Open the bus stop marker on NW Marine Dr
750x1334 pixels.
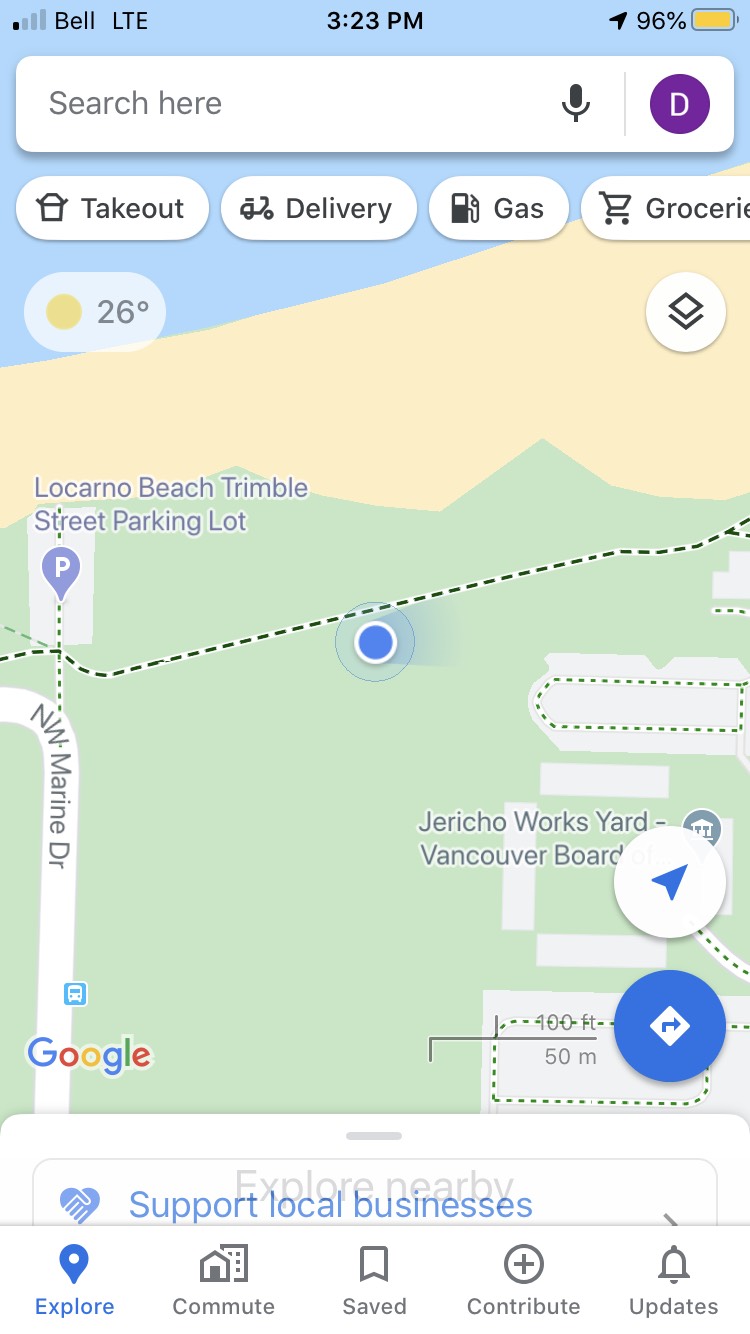pos(75,994)
